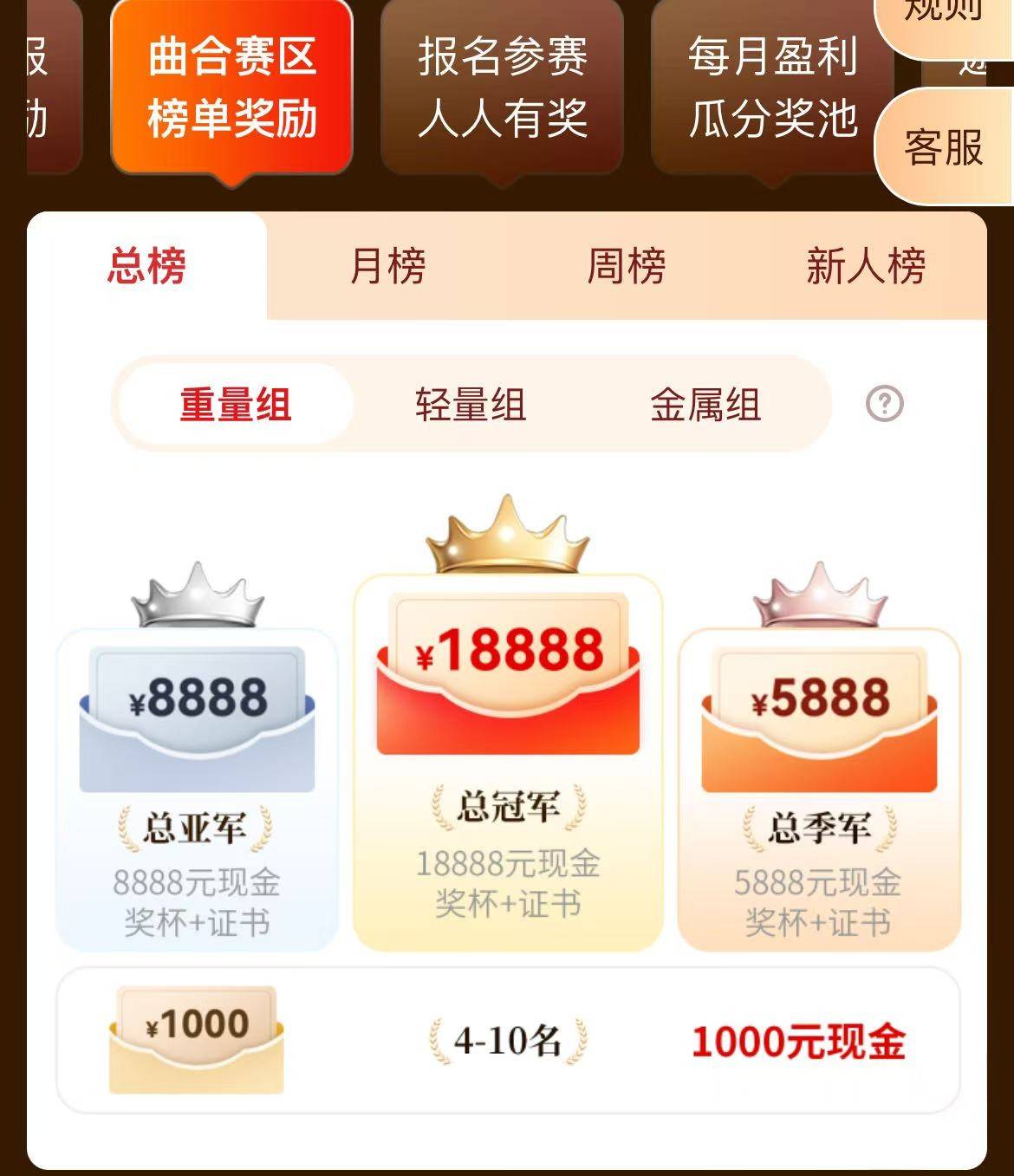Open the 报名参赛 人人有奖 section
This screenshot has height=1176, width=1014.
pyautogui.click(x=502, y=87)
